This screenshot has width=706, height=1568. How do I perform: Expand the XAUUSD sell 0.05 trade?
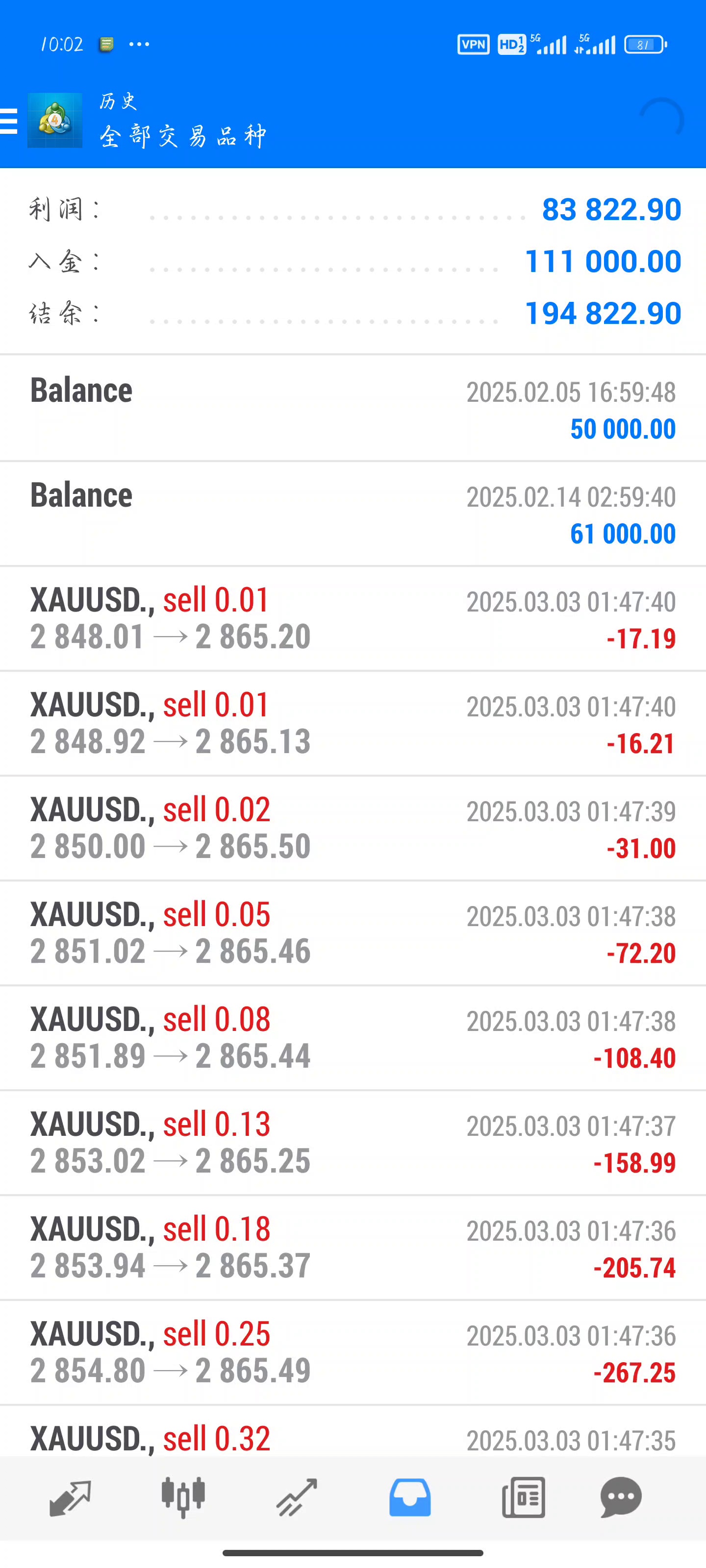(353, 932)
